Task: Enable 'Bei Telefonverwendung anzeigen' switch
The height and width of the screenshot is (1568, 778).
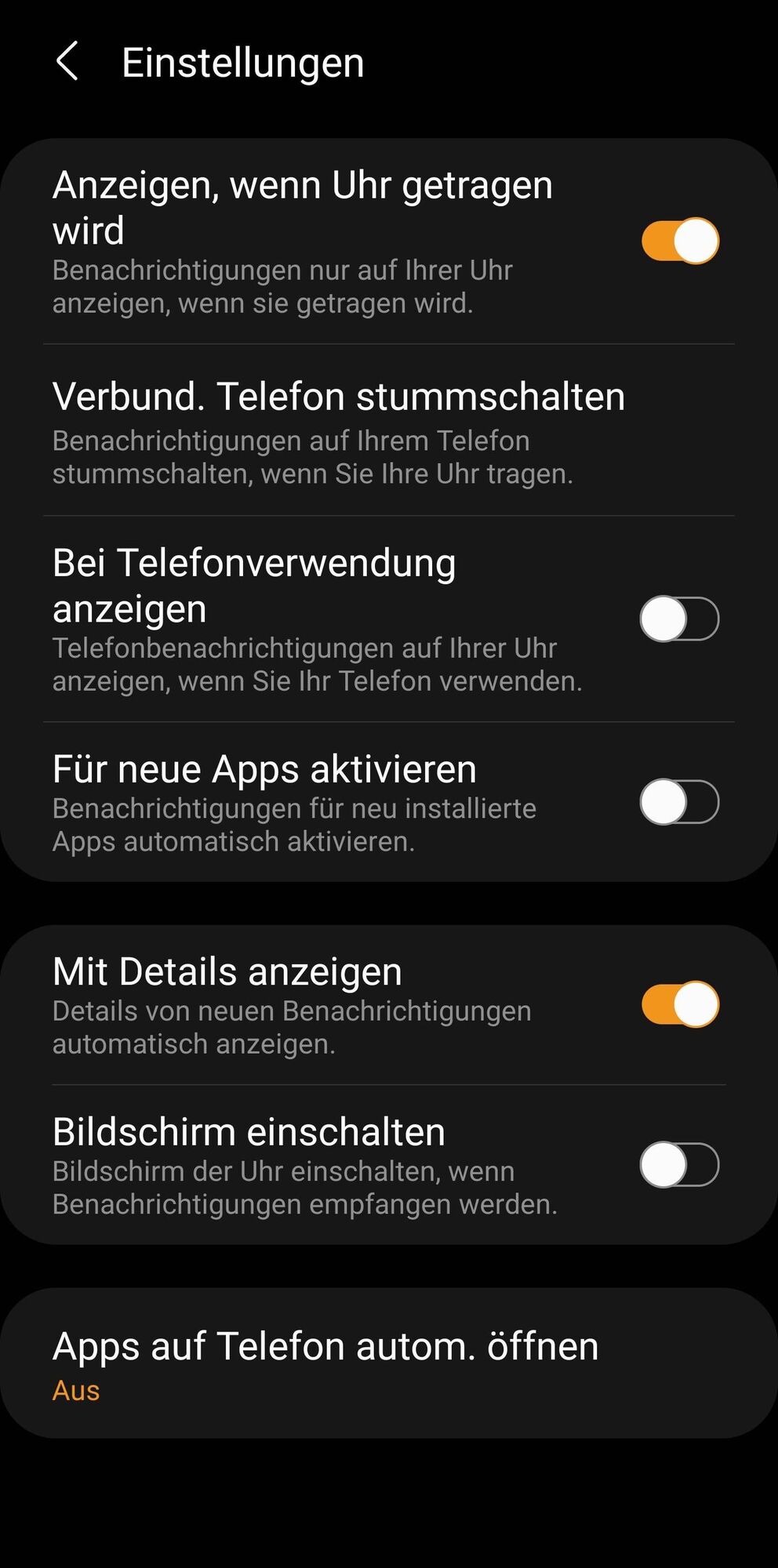Action: (679, 619)
